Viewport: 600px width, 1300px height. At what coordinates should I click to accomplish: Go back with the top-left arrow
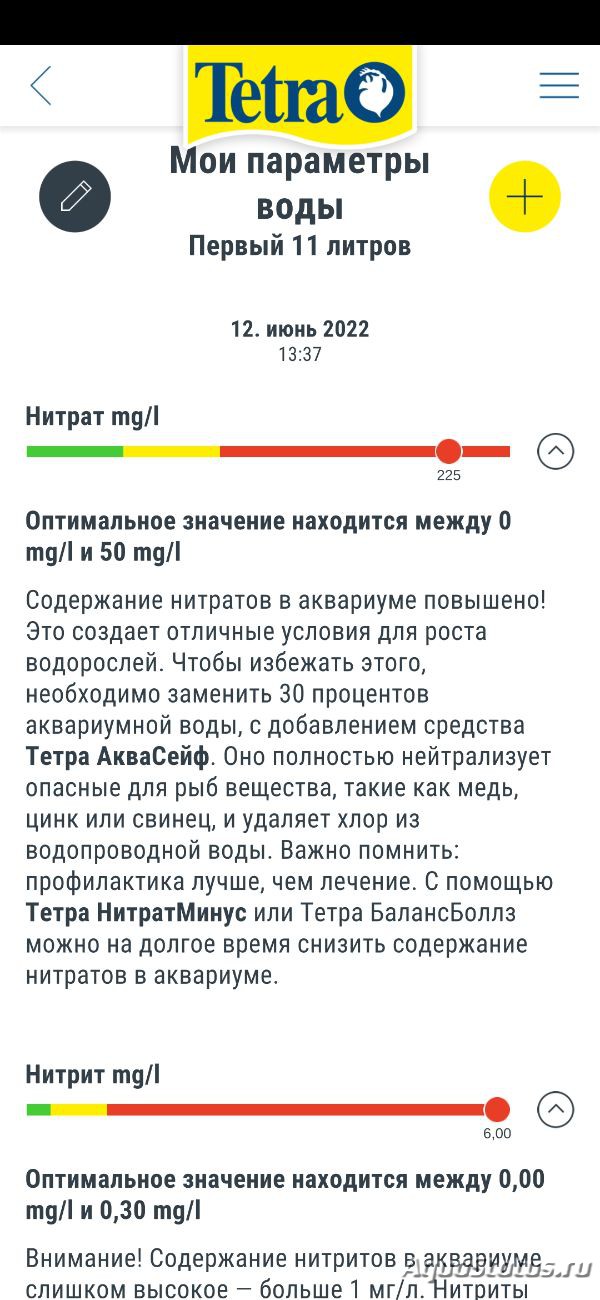point(41,86)
